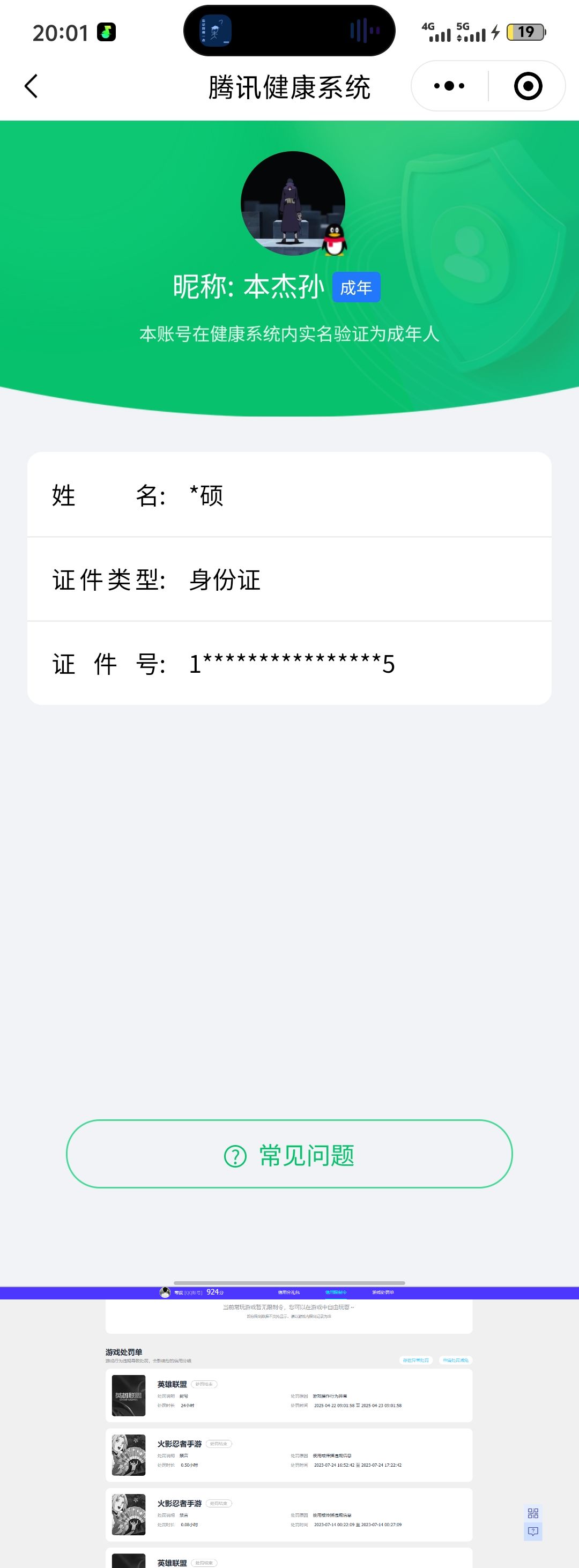Click the question mark icon in 常见问题
Viewport: 579px width, 1568px height.
[236, 1154]
